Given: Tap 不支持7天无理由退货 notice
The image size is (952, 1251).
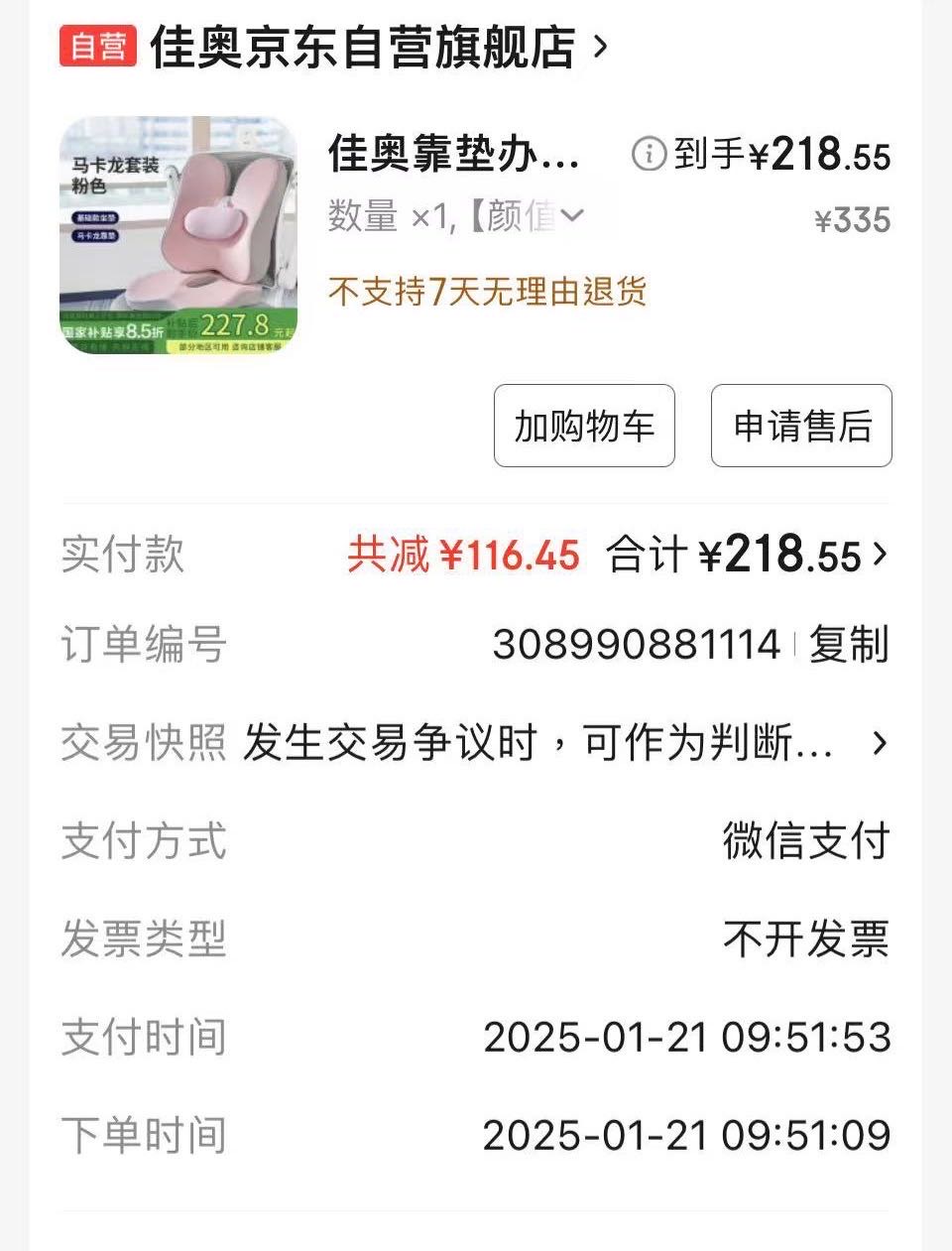Looking at the screenshot, I should click(486, 295).
